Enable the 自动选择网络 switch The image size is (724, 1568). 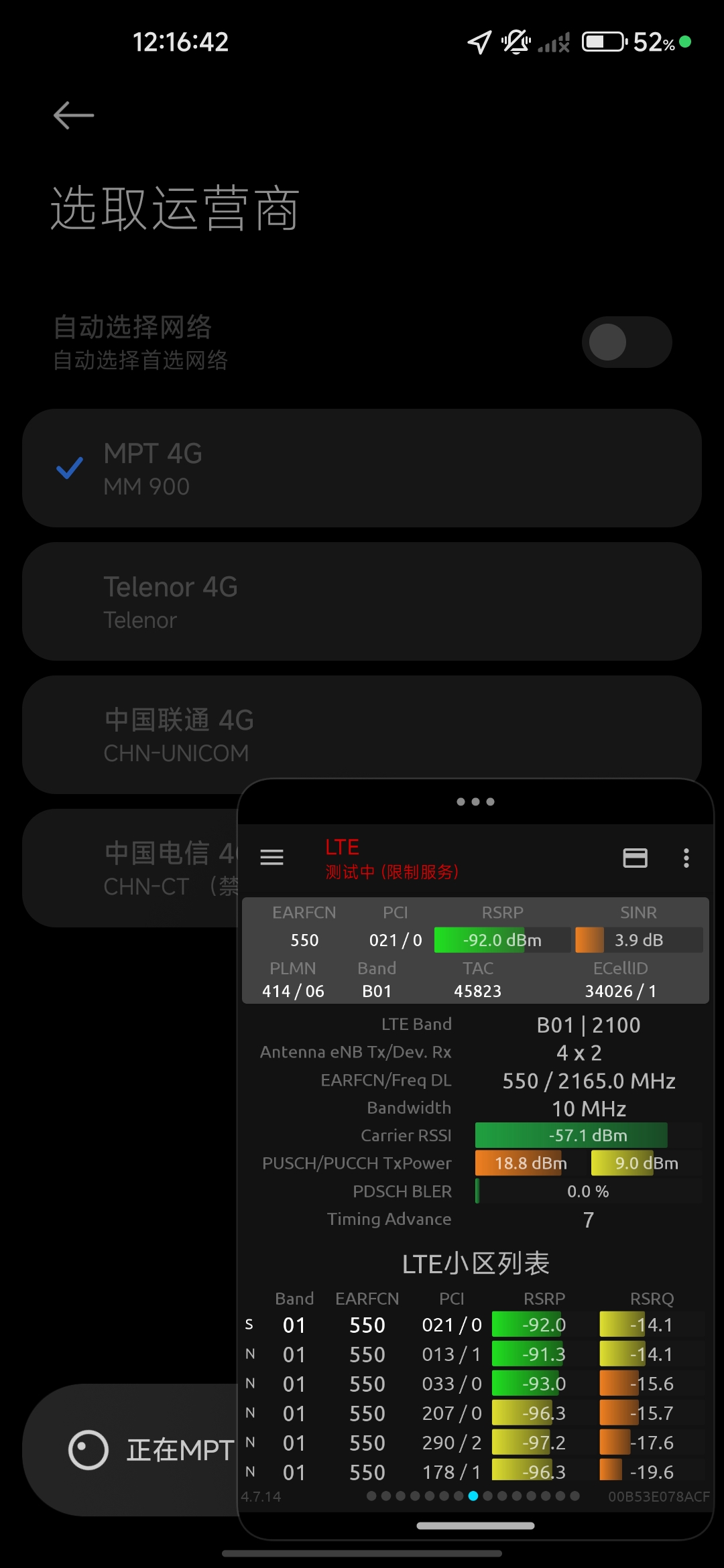coord(626,342)
